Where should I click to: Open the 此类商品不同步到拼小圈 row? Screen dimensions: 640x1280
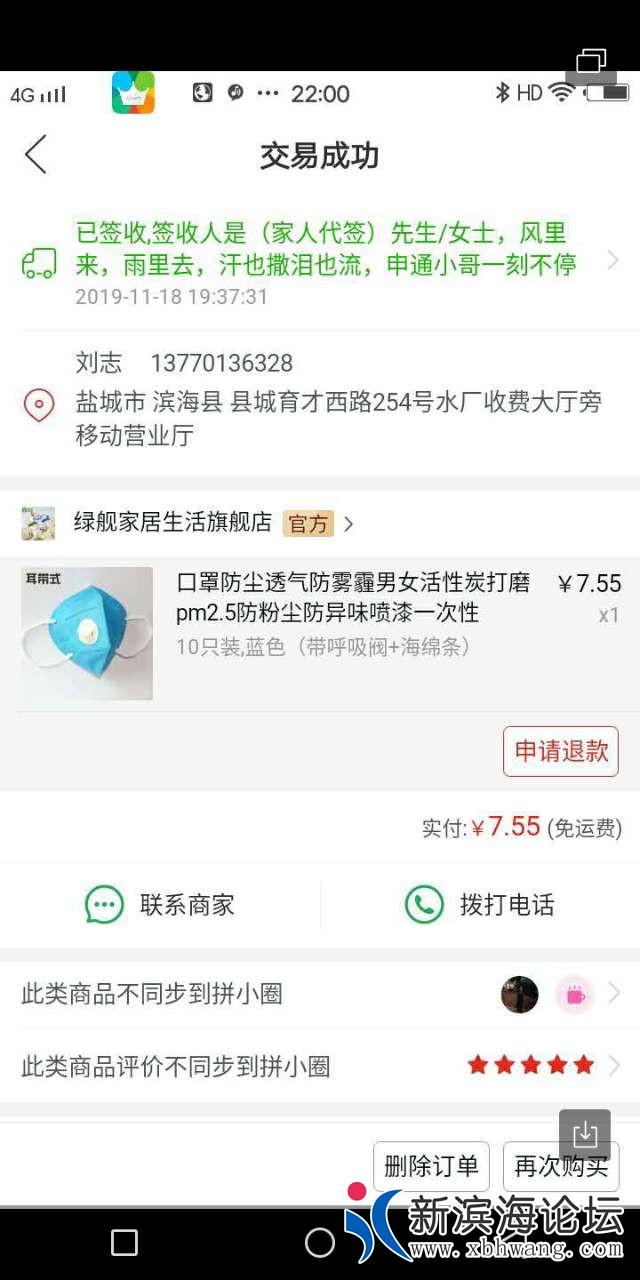click(x=320, y=994)
